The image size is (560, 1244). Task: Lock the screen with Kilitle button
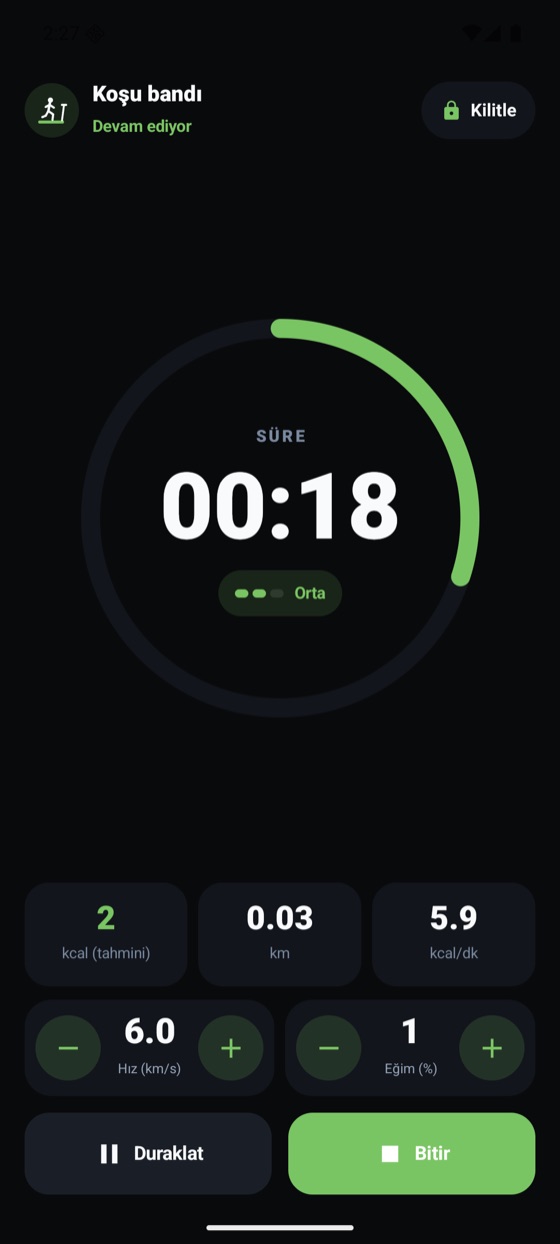(x=478, y=110)
